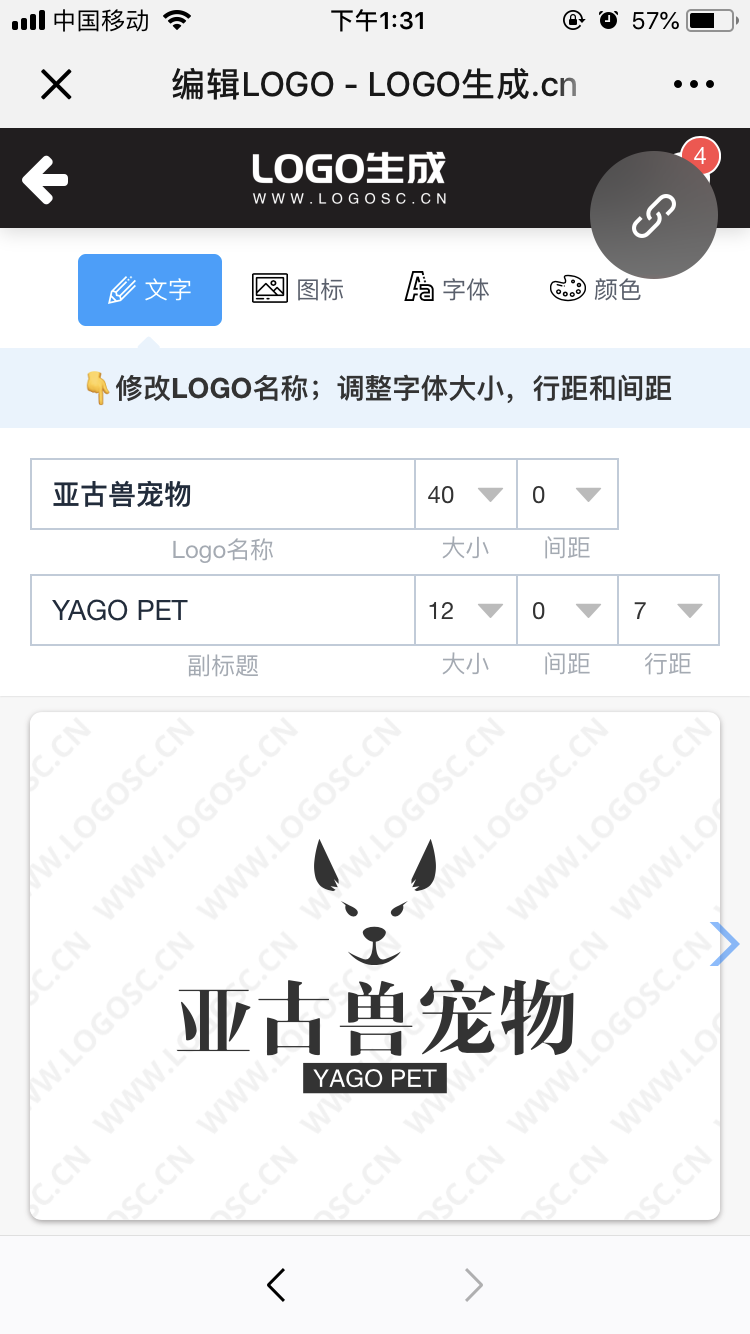Go to the previous page in the browser

tap(276, 1285)
